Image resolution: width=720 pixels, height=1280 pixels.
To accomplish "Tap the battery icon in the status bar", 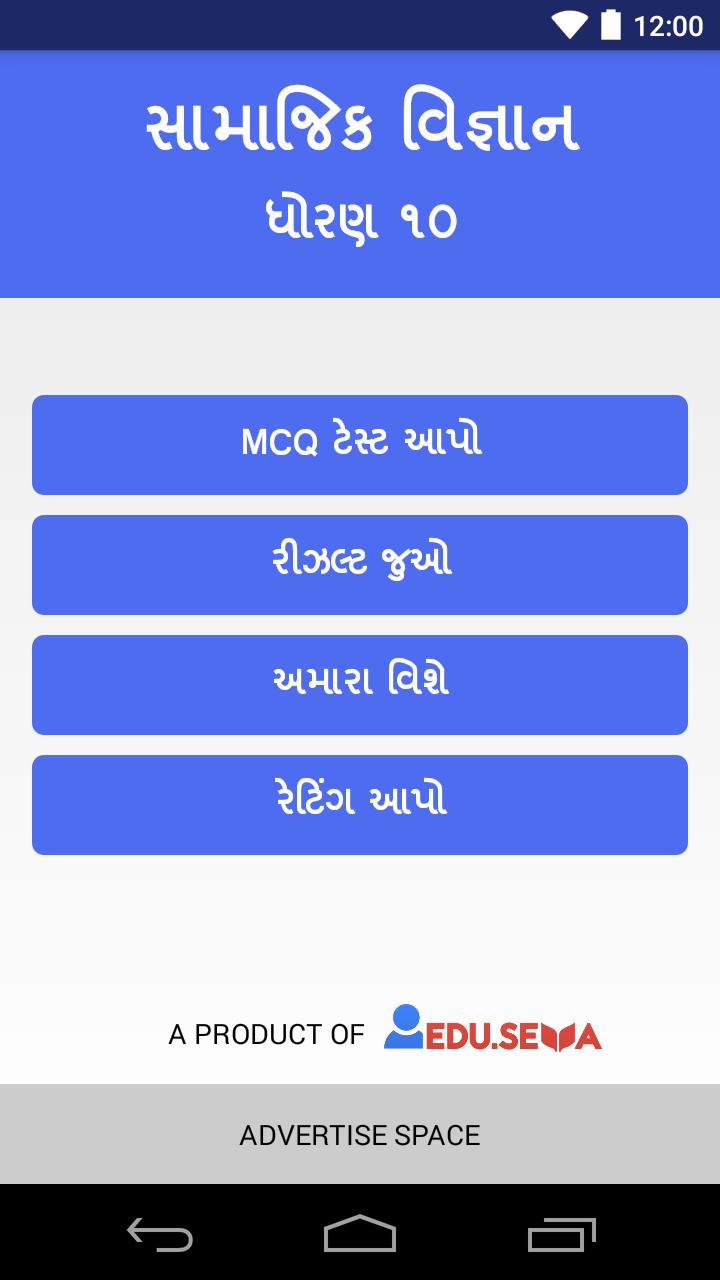I will (613, 25).
